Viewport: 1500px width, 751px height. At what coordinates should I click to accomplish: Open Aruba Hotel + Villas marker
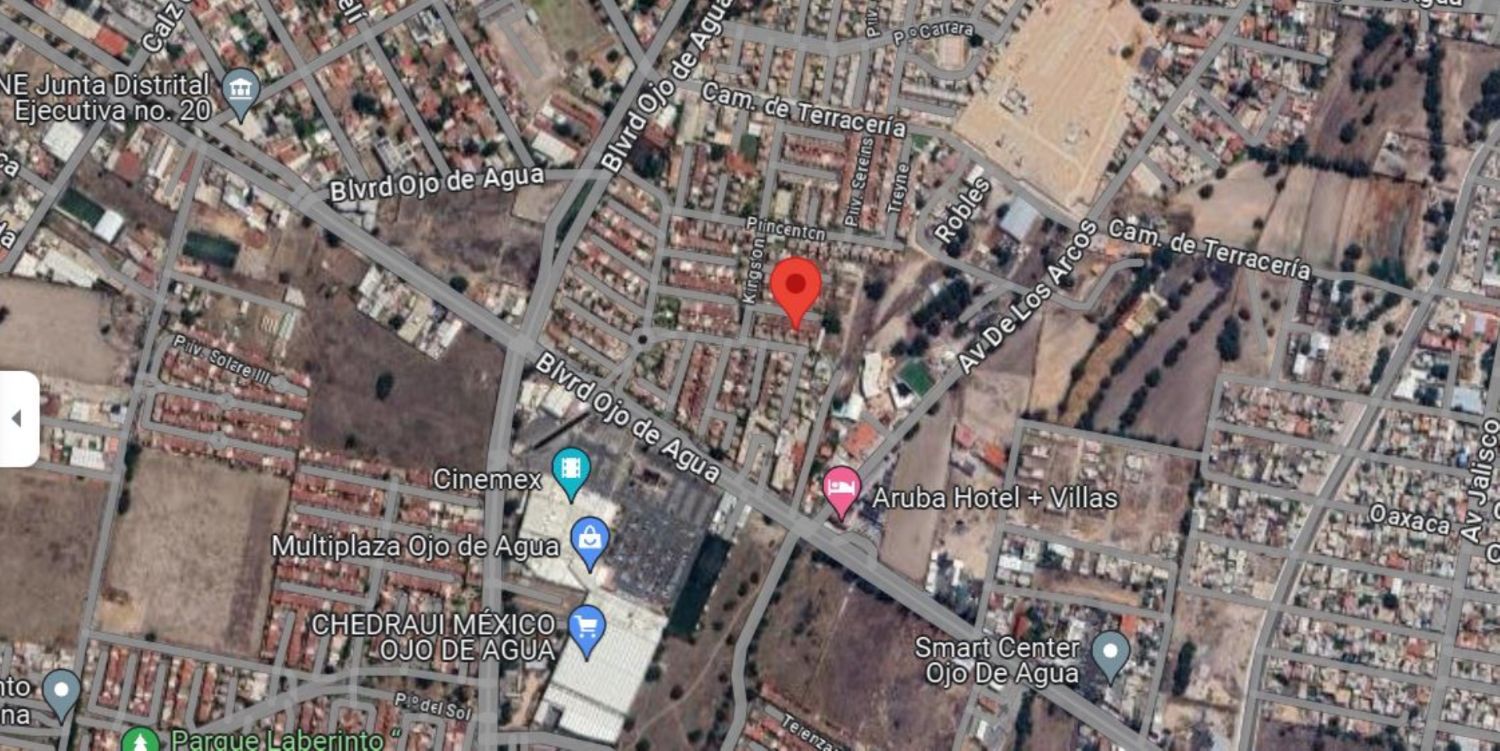(x=842, y=490)
